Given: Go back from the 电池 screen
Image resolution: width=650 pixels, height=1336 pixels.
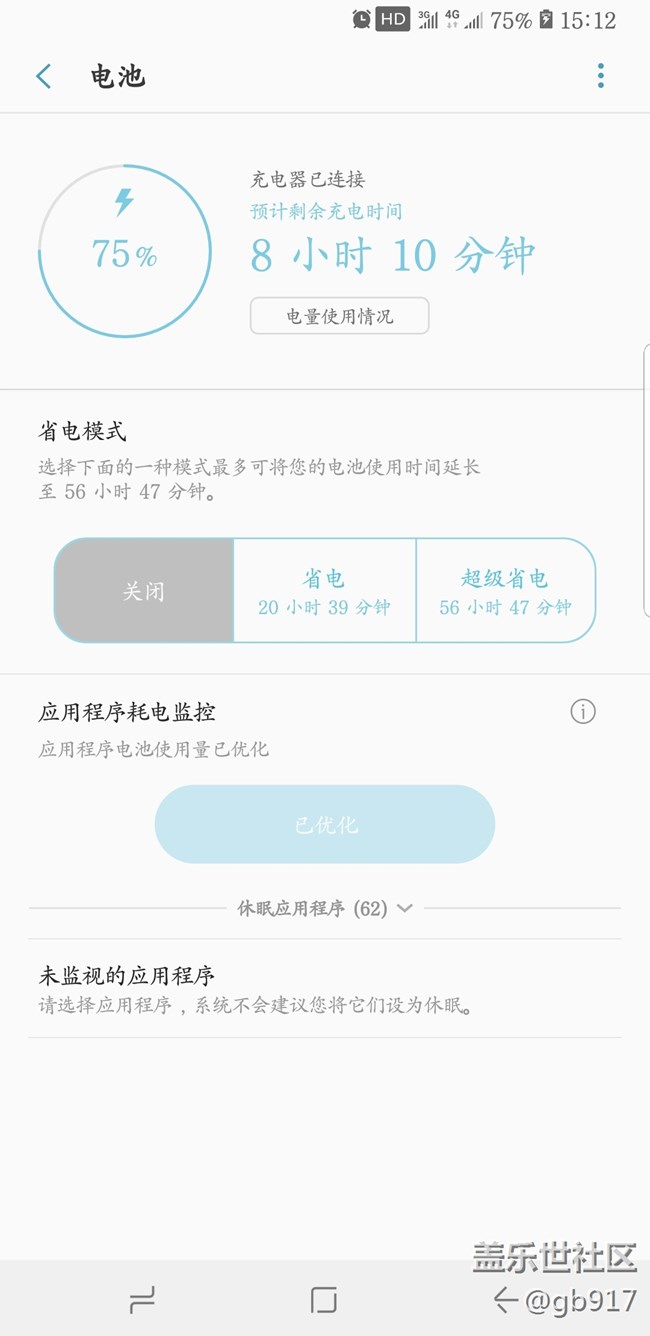Looking at the screenshot, I should (x=43, y=76).
